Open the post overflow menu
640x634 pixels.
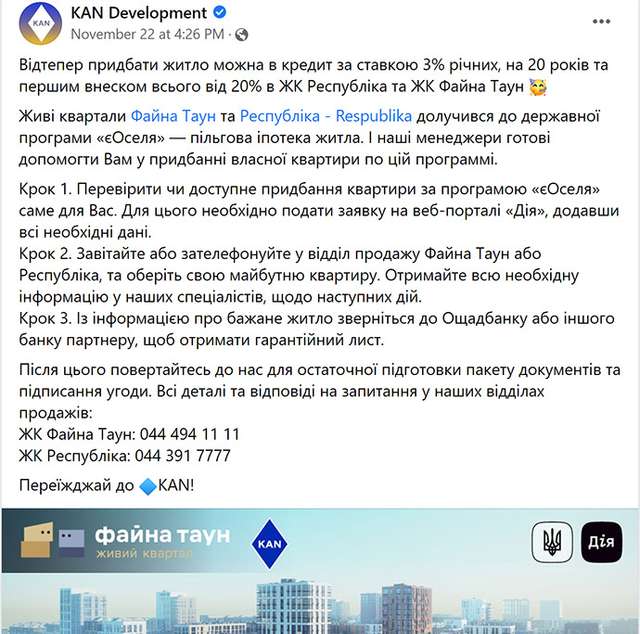click(599, 21)
